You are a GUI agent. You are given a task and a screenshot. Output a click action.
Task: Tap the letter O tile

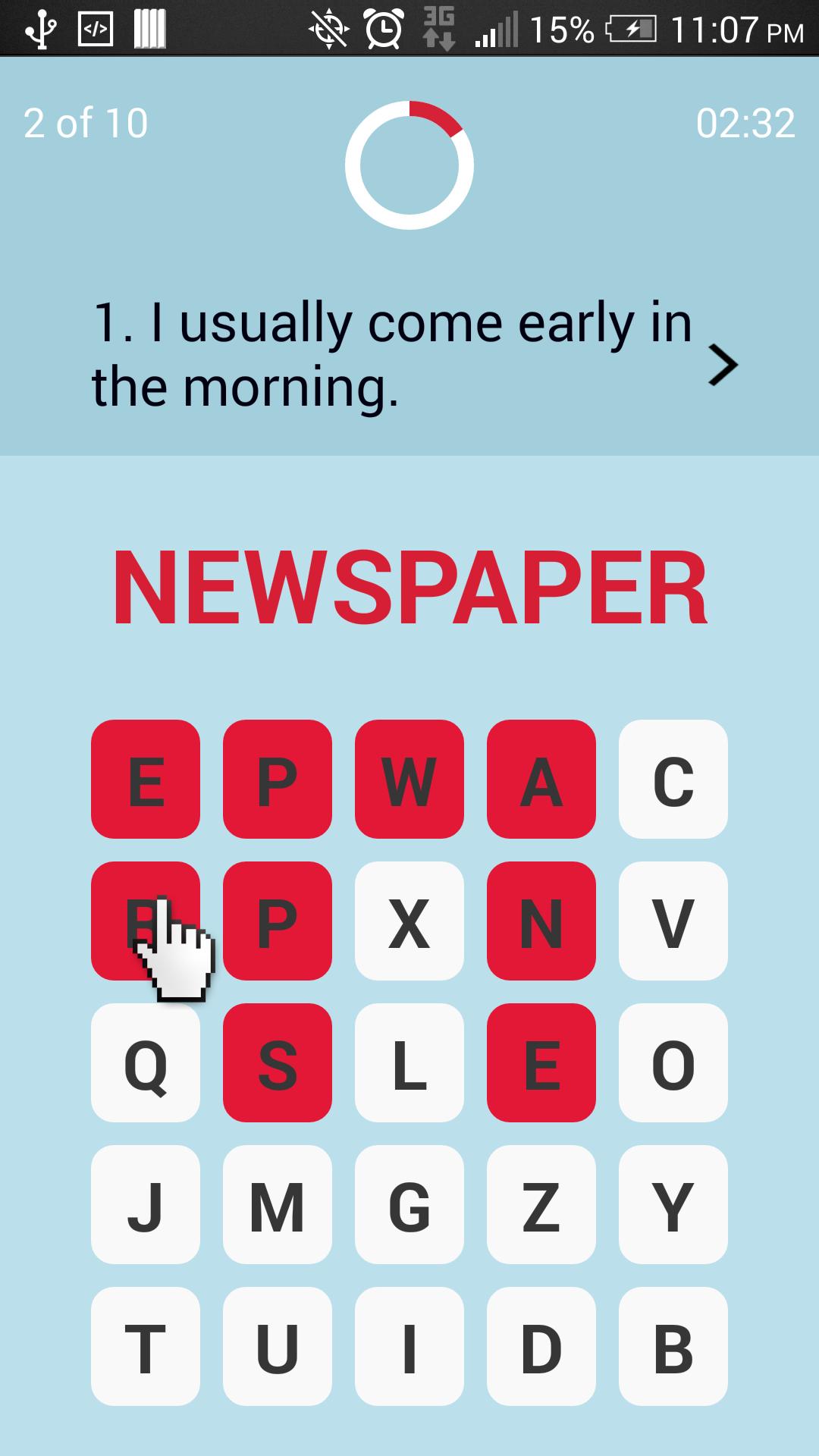[x=673, y=1063]
